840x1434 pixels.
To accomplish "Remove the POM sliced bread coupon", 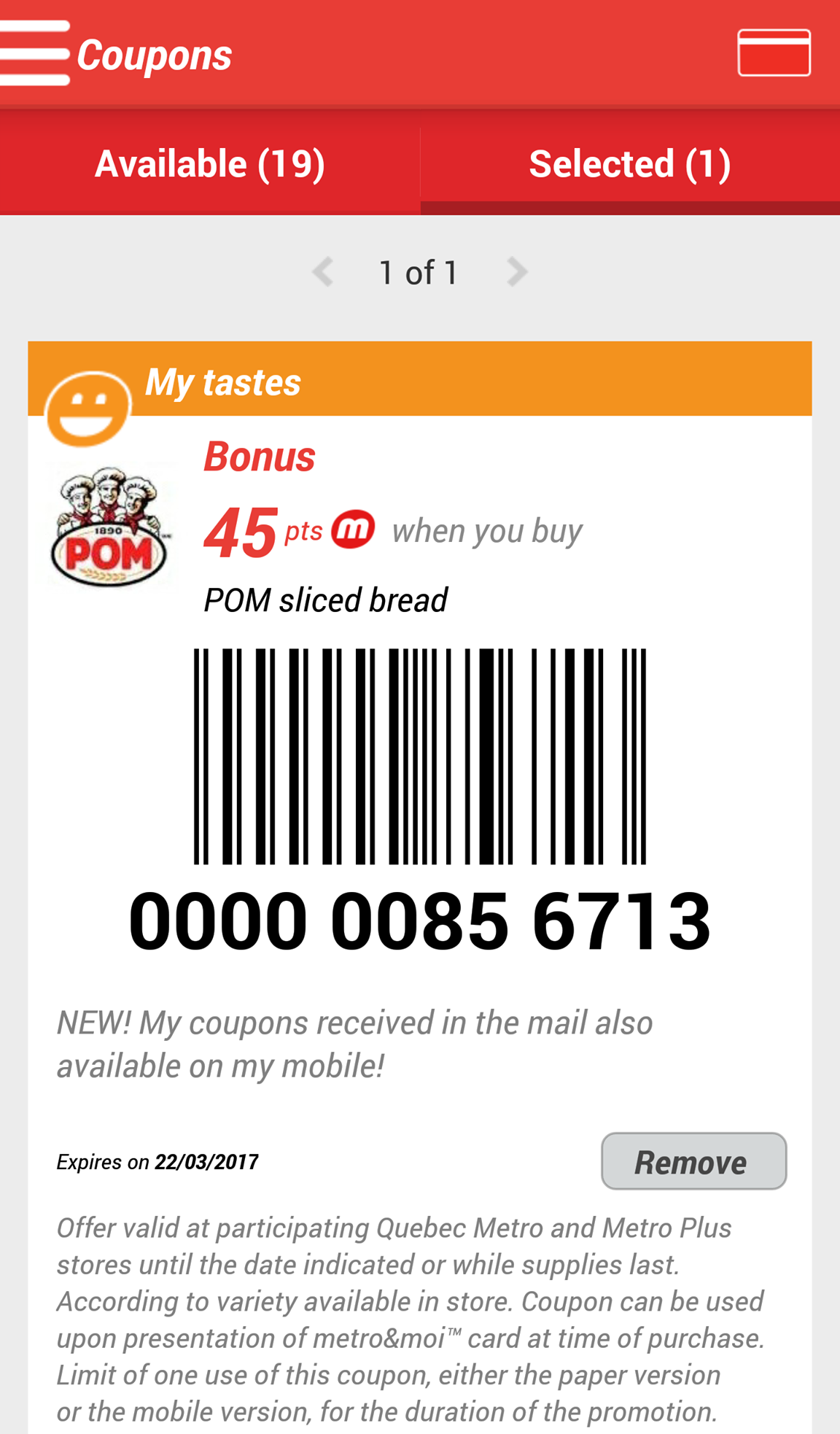I will coord(693,1161).
